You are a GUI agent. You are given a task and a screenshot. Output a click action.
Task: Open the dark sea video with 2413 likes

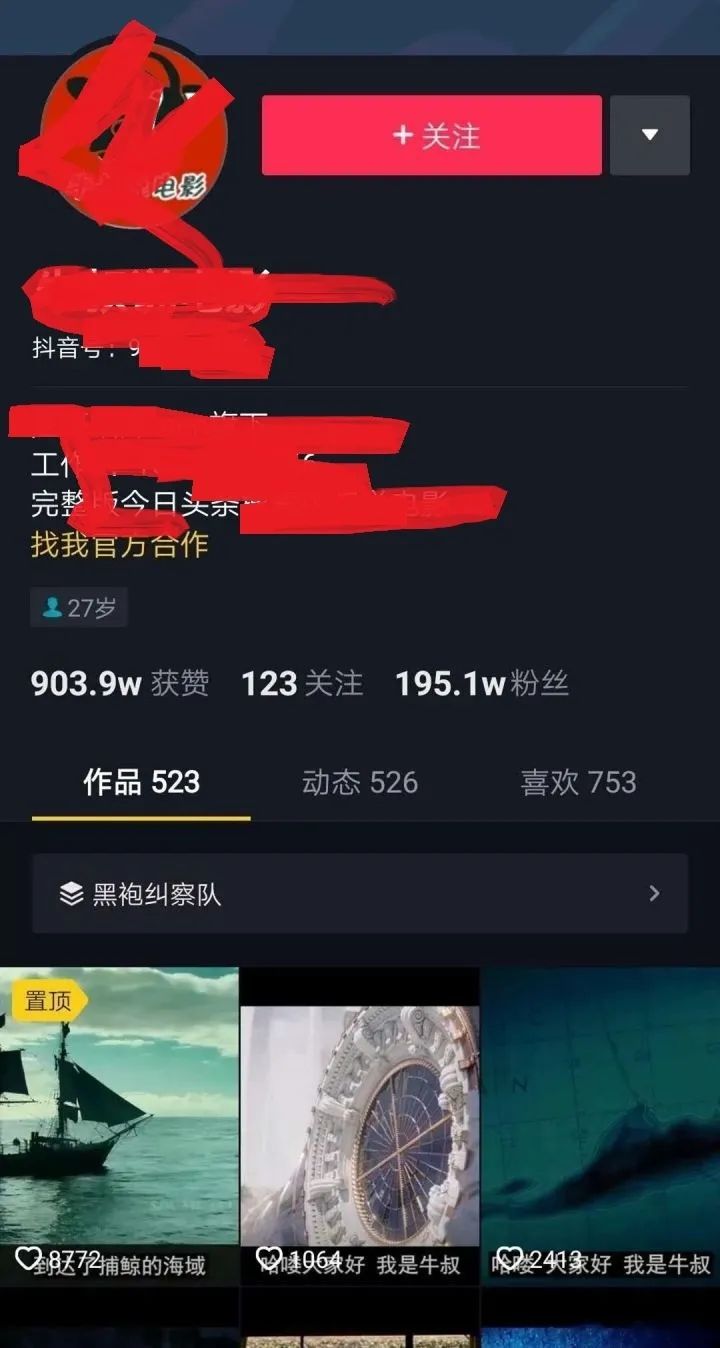(600, 1126)
